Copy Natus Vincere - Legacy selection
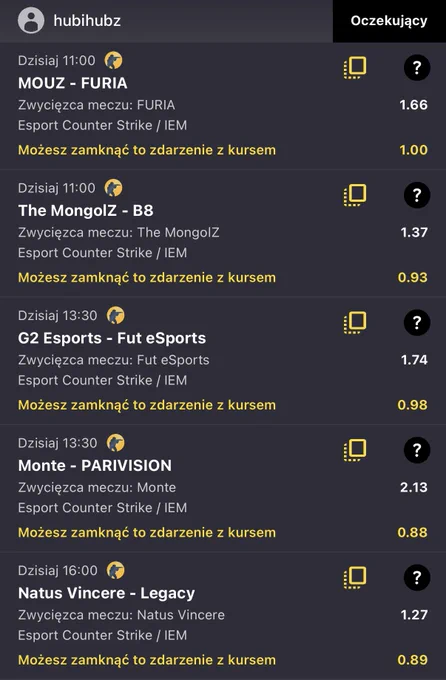 (x=355, y=578)
